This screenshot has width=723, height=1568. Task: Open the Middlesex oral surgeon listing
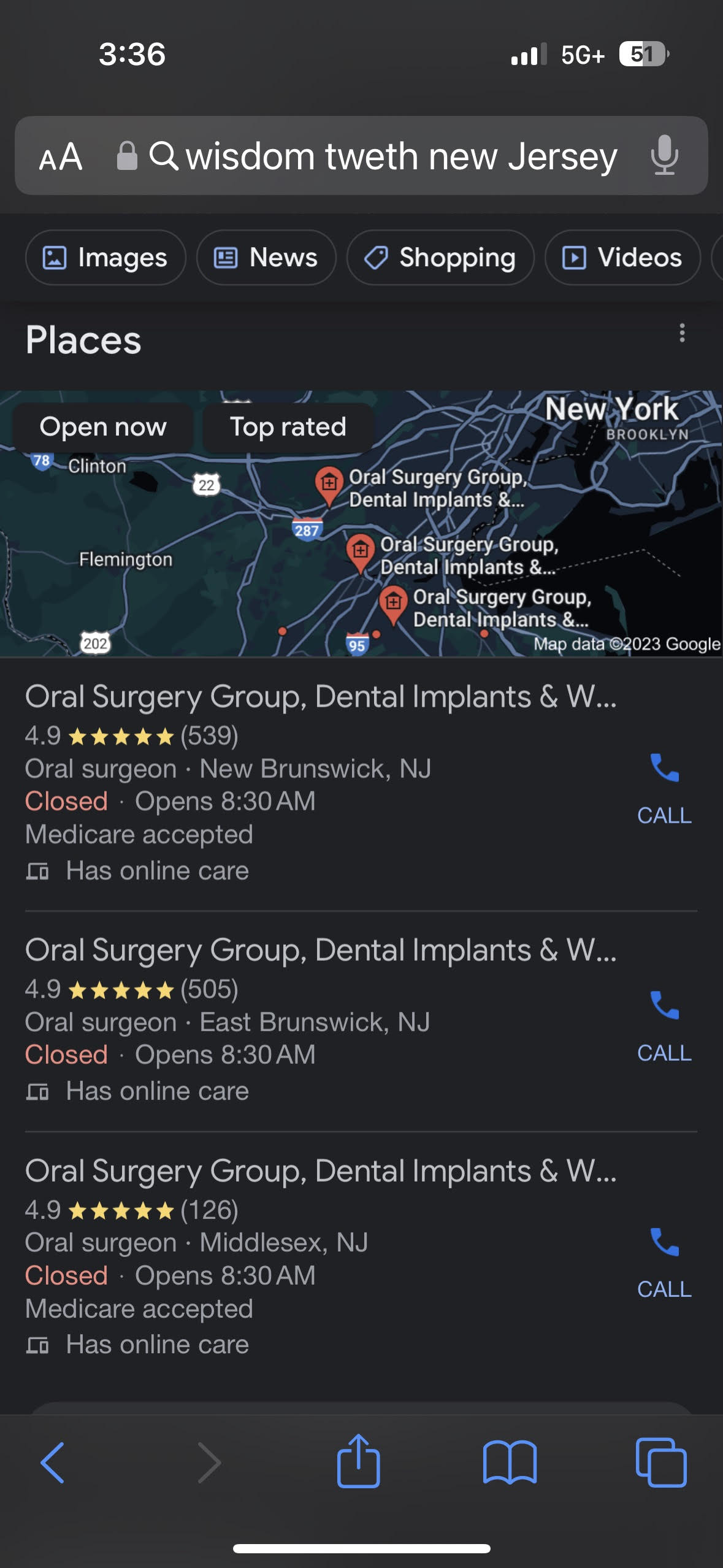[x=320, y=1172]
